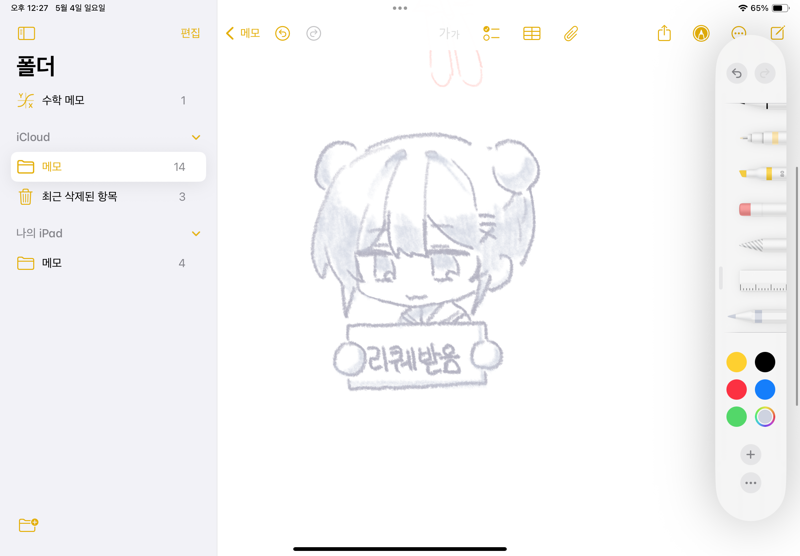Toggle the markup pen tool

click(701, 33)
